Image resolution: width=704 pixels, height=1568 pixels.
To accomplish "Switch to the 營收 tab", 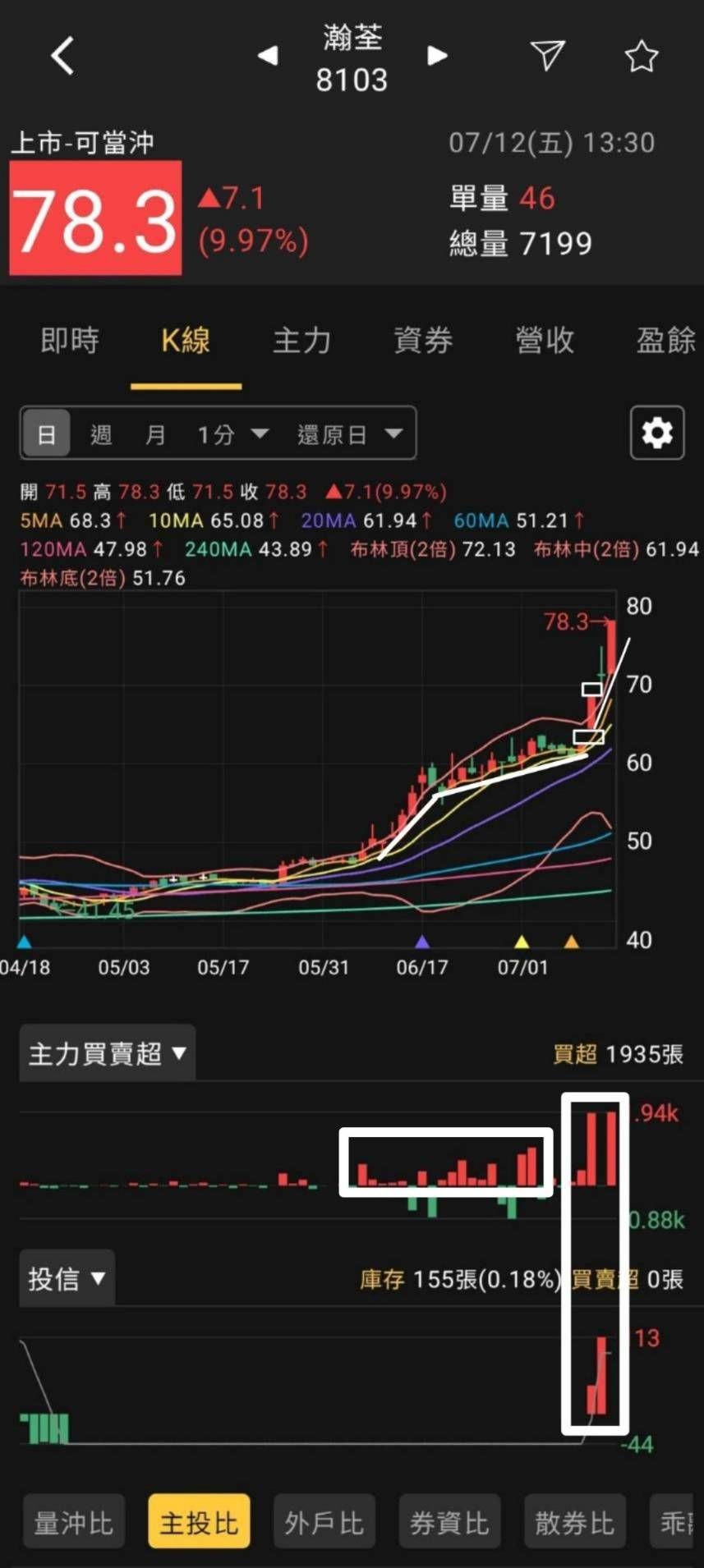I will point(545,340).
